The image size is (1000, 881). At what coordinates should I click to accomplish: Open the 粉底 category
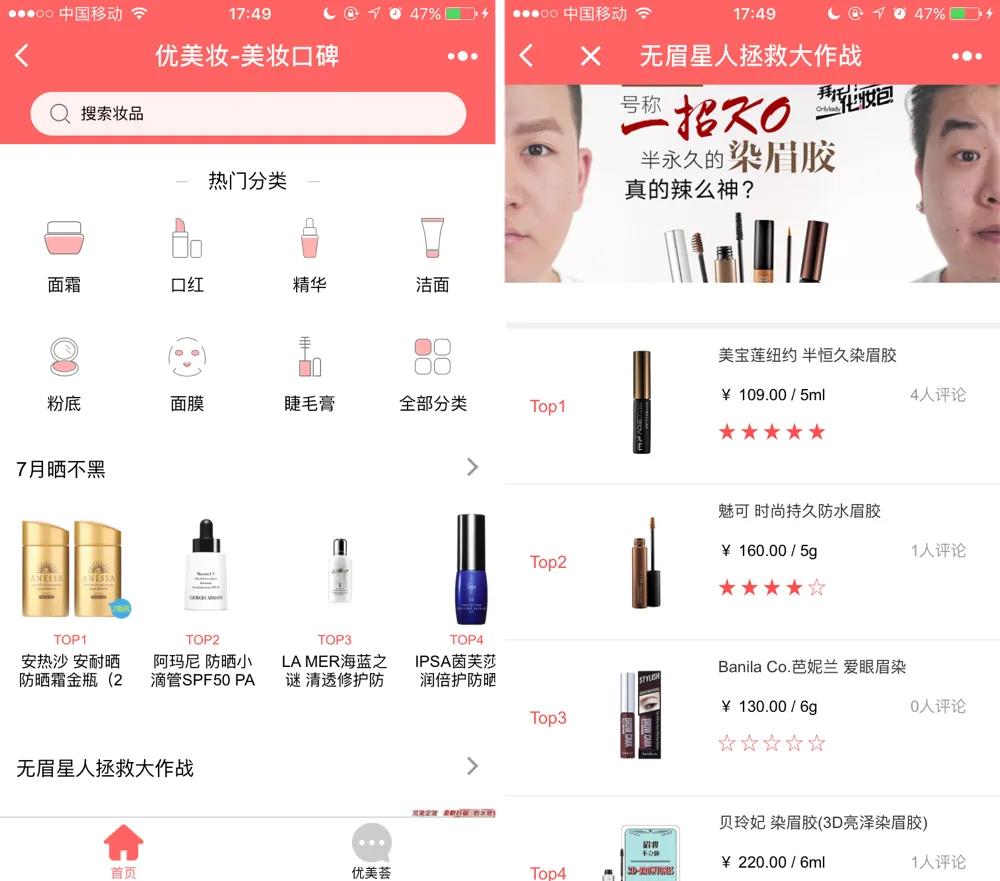pyautogui.click(x=64, y=374)
